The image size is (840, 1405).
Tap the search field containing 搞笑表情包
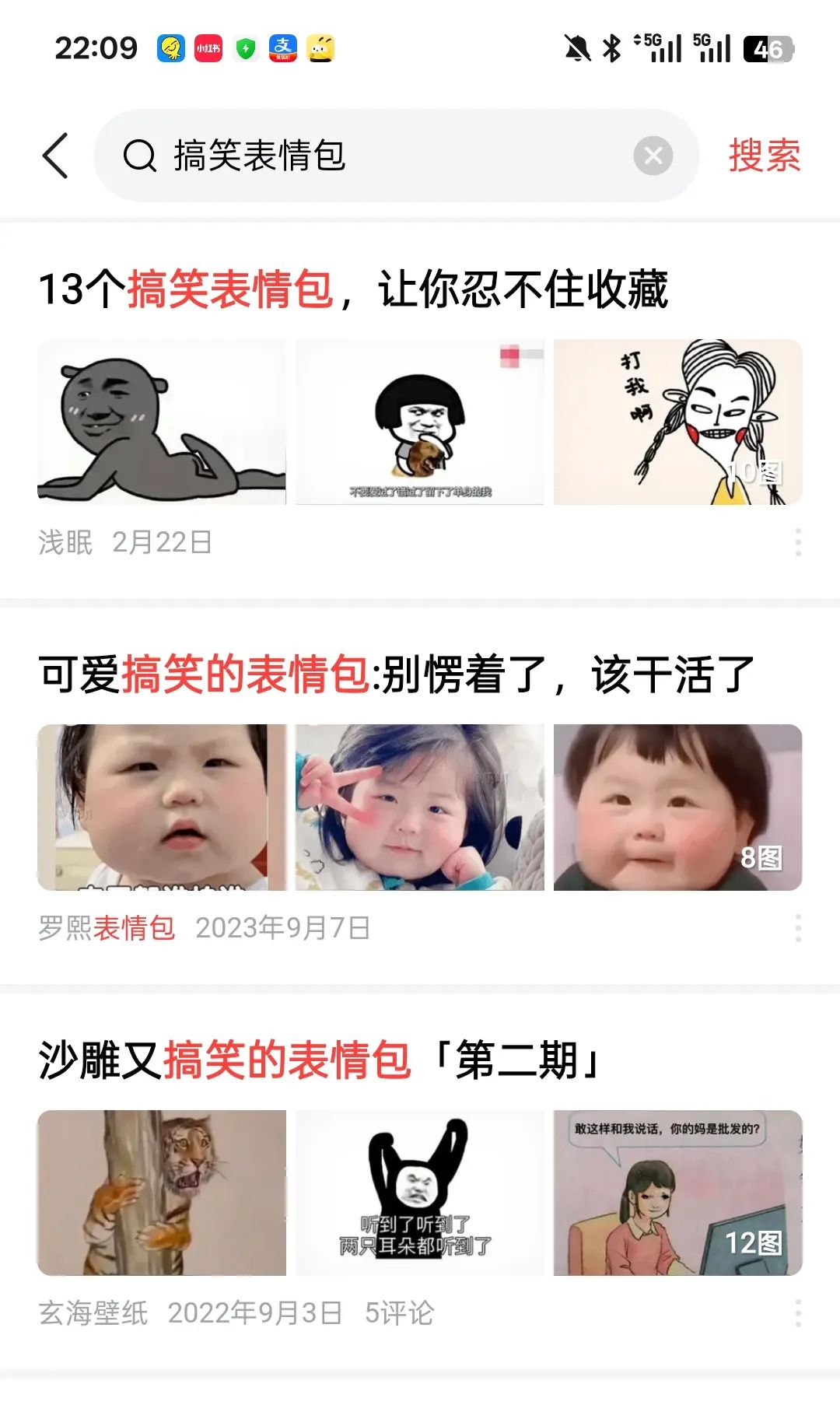pos(373,156)
